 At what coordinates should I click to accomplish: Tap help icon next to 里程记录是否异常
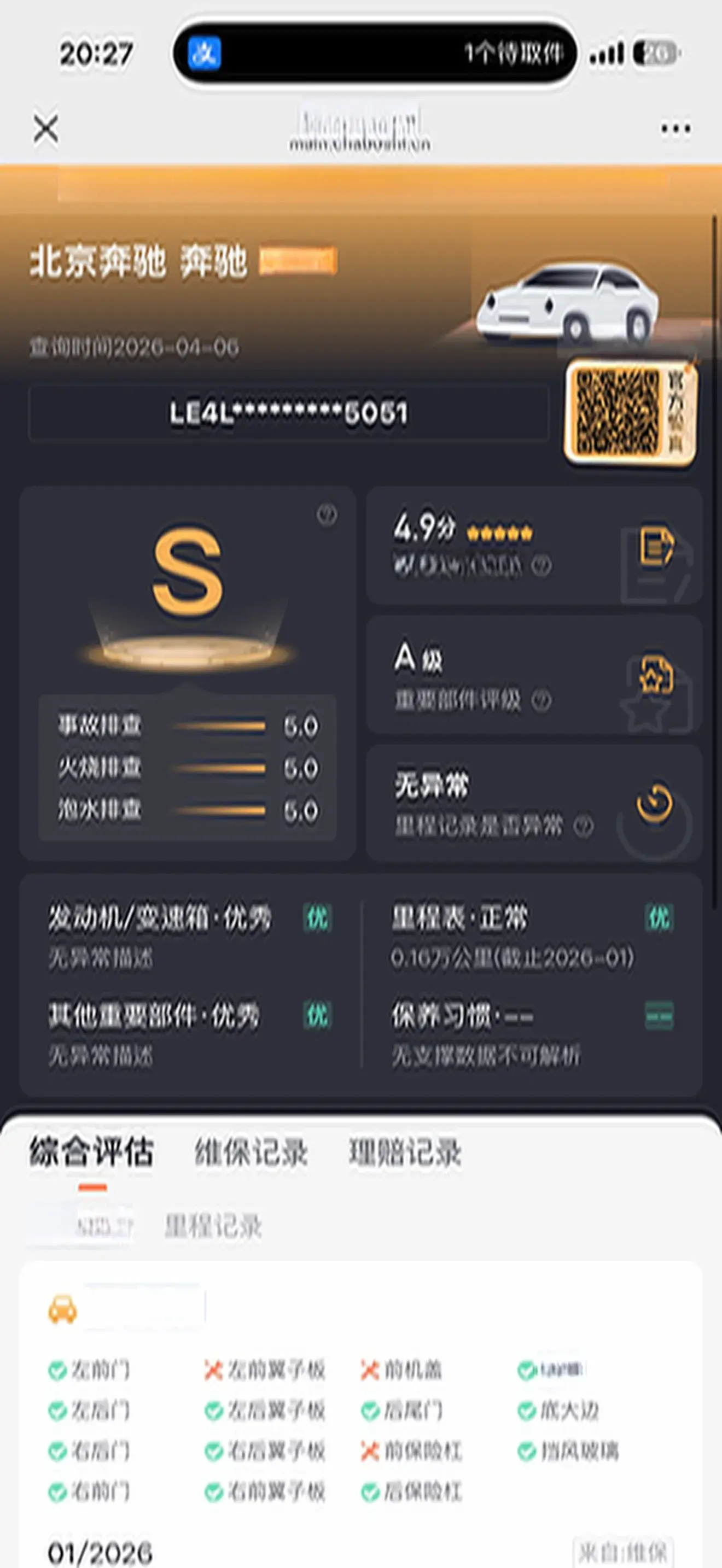[583, 826]
